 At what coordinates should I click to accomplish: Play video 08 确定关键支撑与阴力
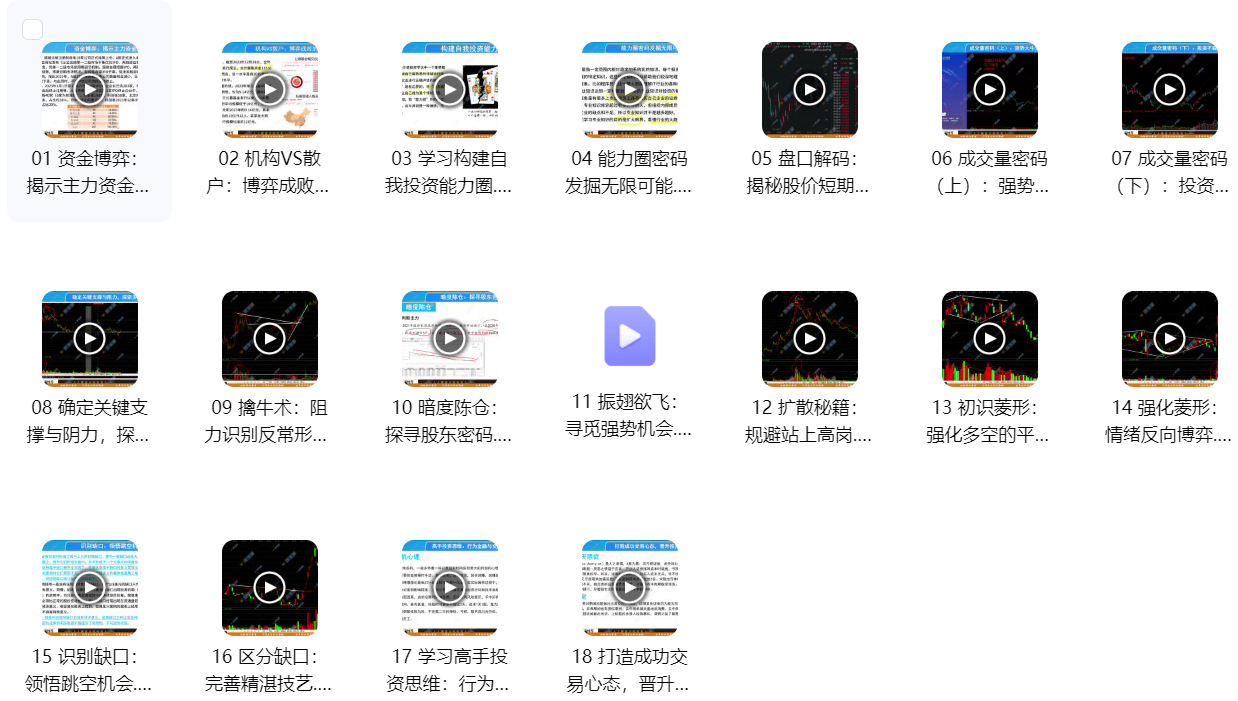tap(89, 339)
